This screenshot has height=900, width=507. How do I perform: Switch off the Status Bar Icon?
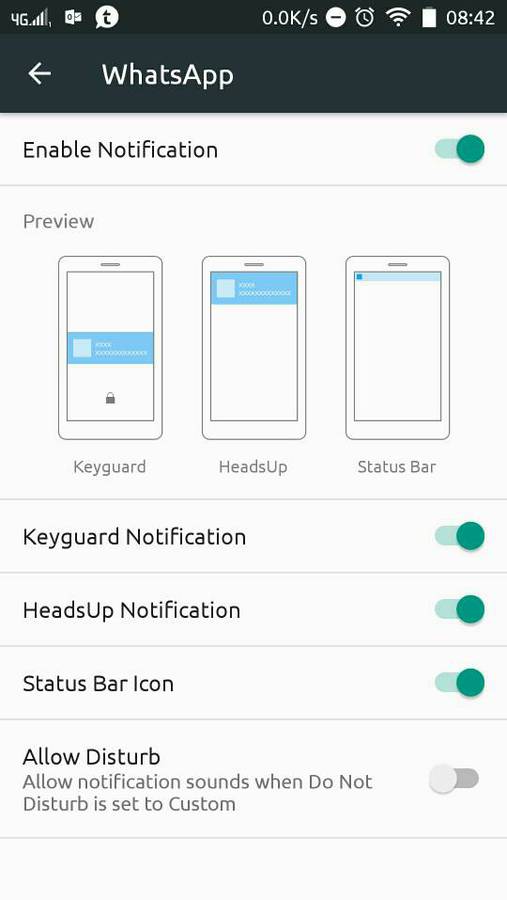coord(459,683)
